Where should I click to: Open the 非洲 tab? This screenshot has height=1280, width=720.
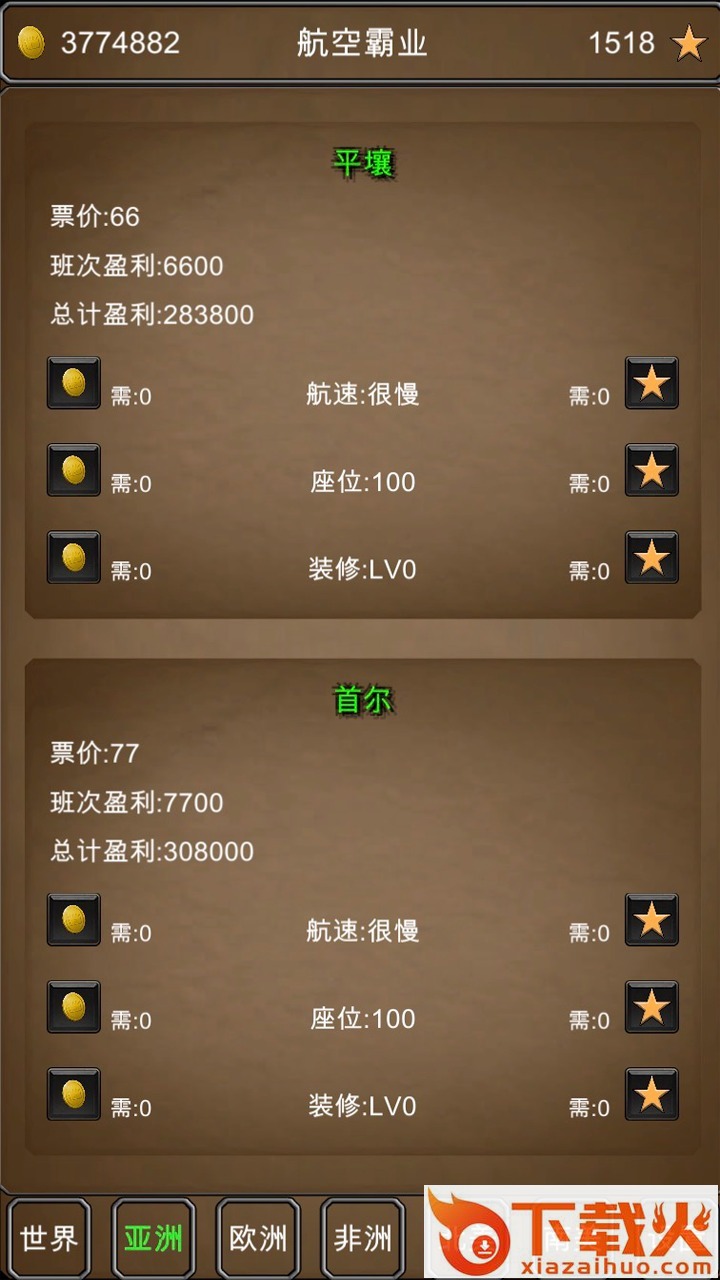(362, 1239)
